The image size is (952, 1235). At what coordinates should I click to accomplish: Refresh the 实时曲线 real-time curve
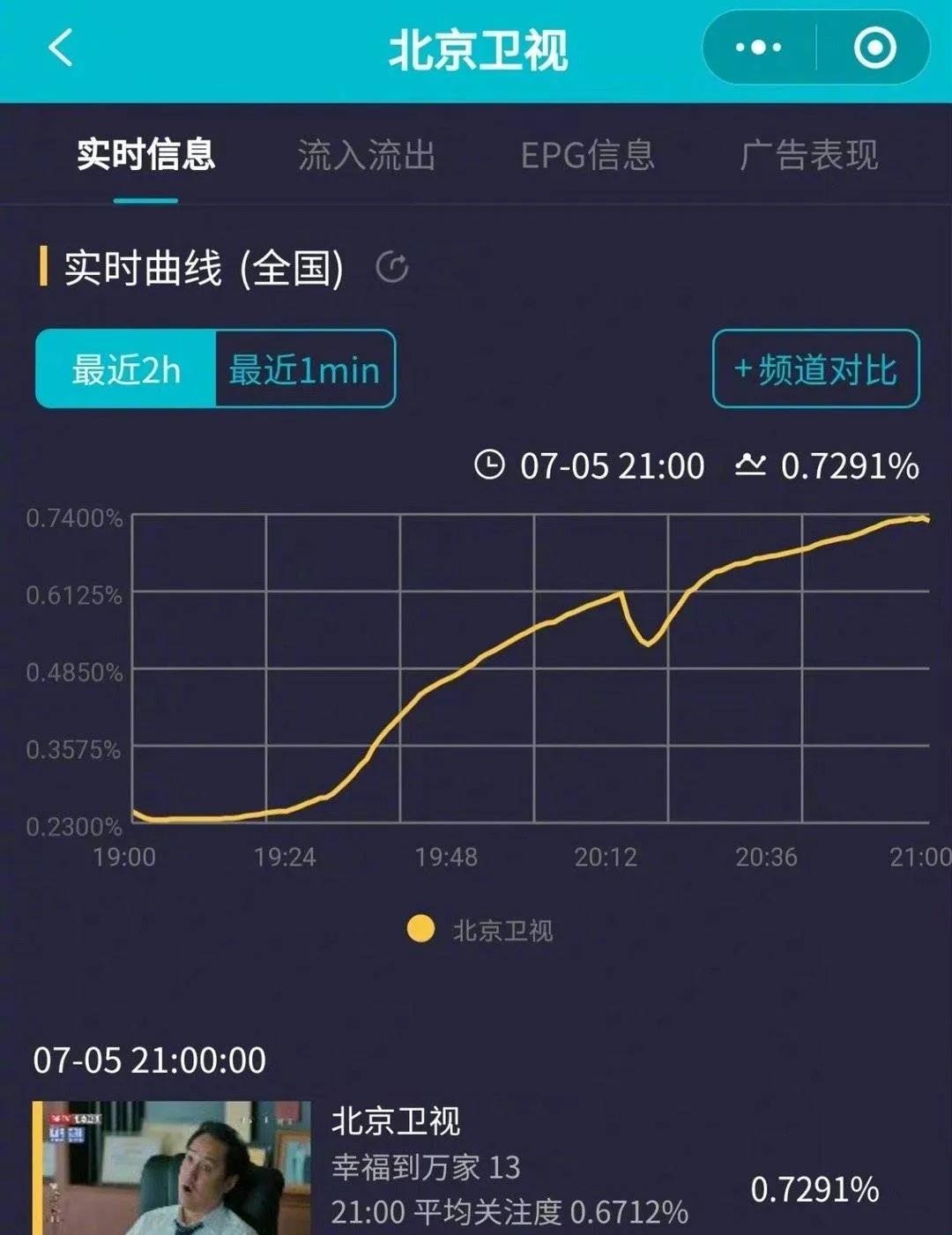[393, 265]
